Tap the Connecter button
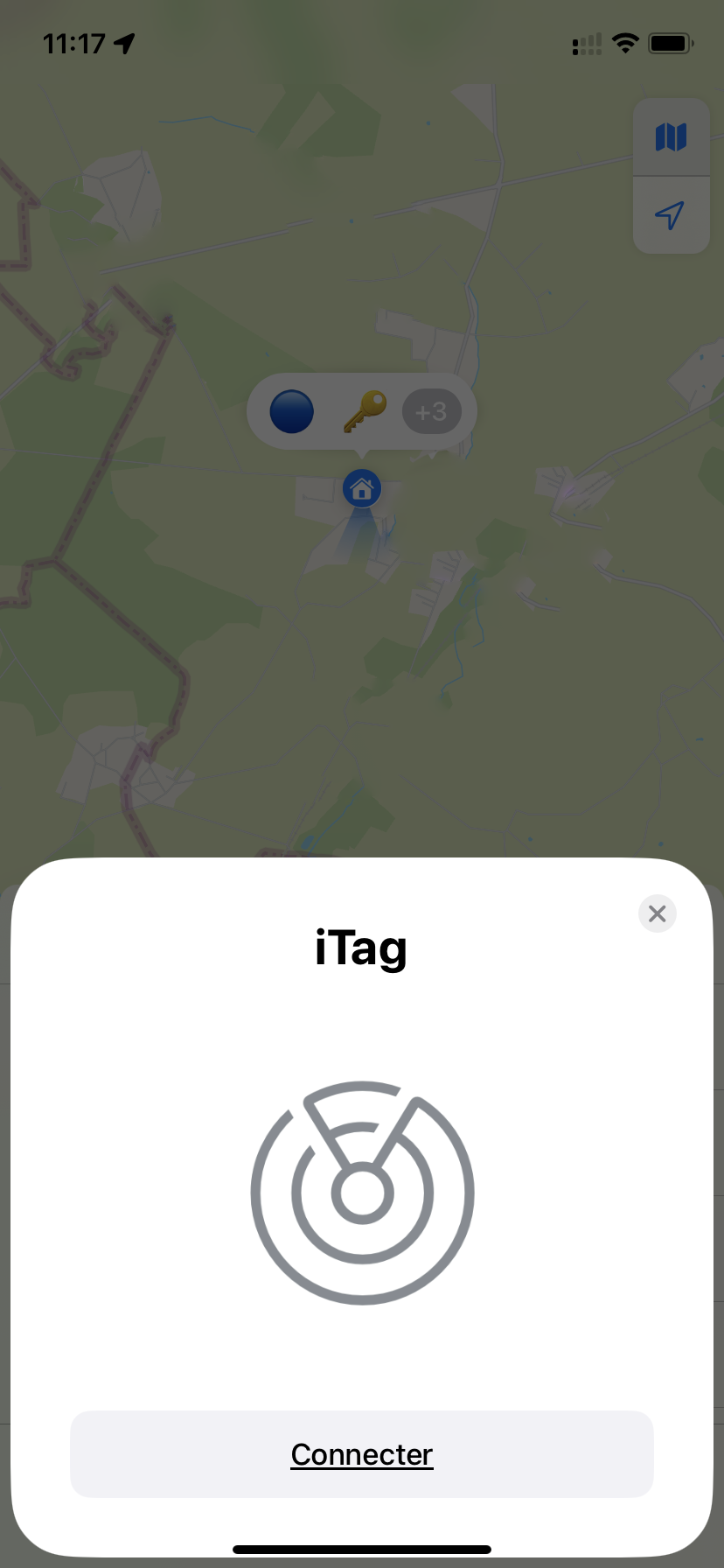The image size is (724, 1568). (x=362, y=1453)
